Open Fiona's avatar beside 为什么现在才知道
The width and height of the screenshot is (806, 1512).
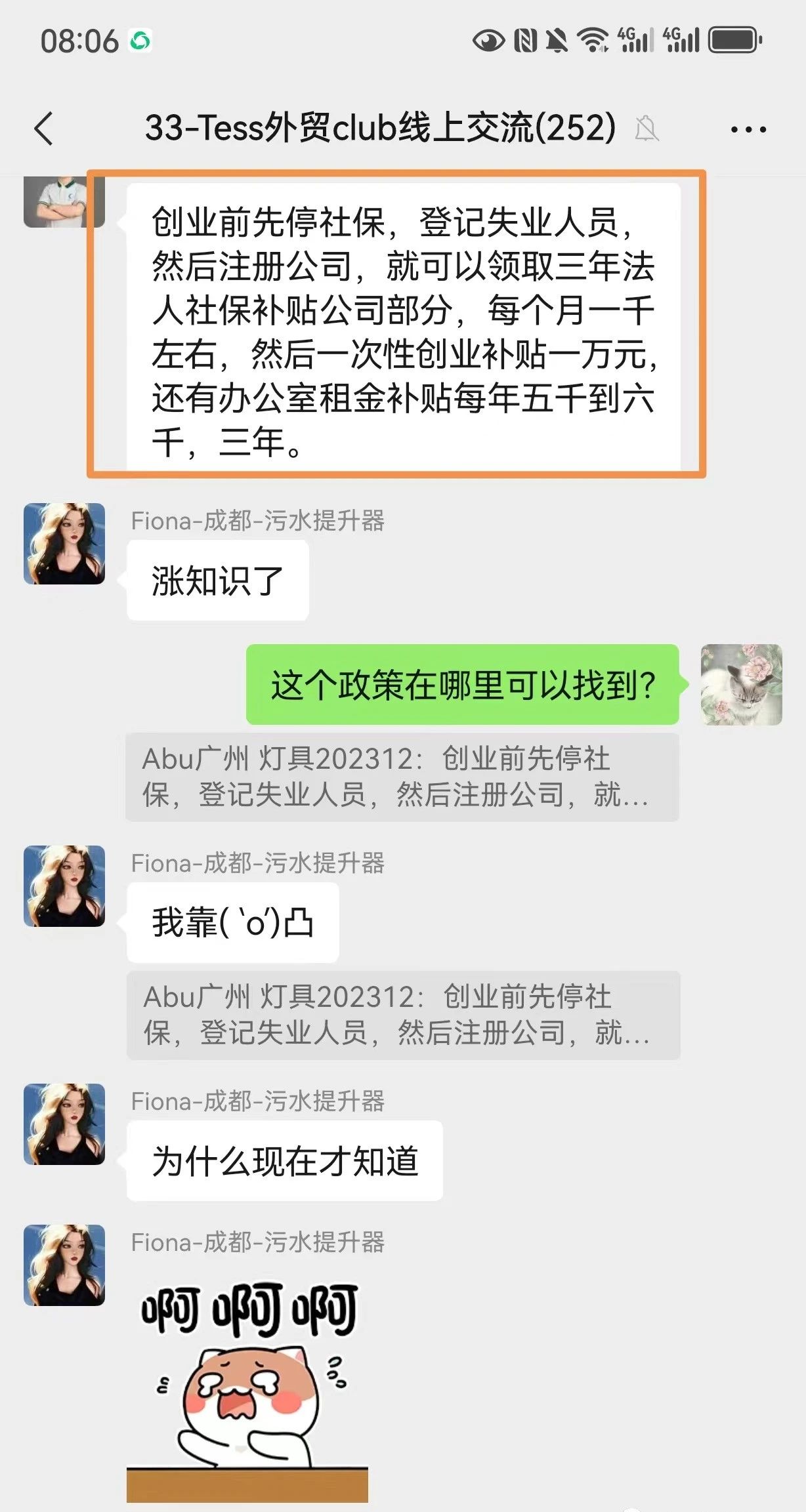click(x=64, y=1124)
